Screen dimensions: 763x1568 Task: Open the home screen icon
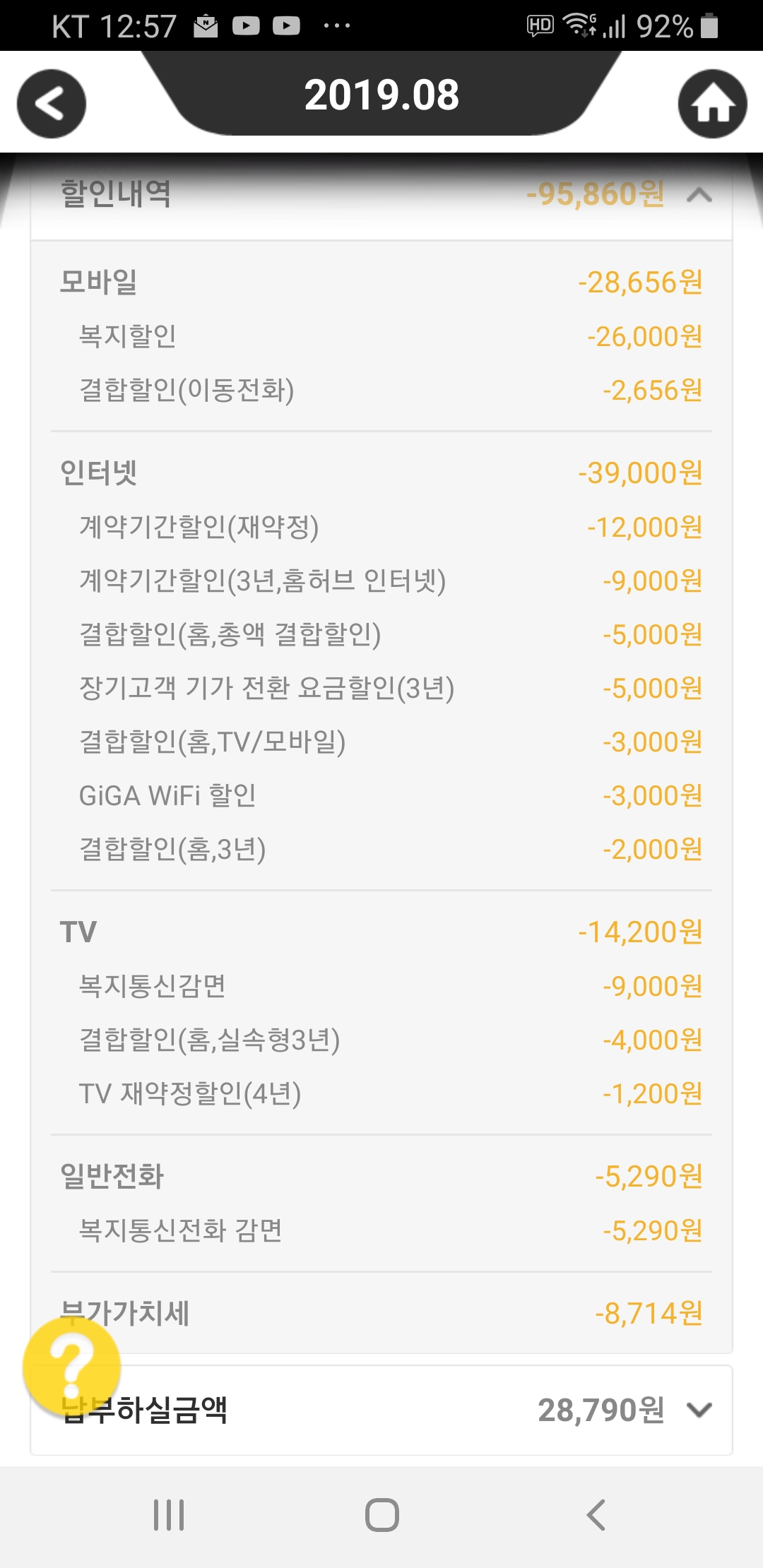(x=712, y=104)
